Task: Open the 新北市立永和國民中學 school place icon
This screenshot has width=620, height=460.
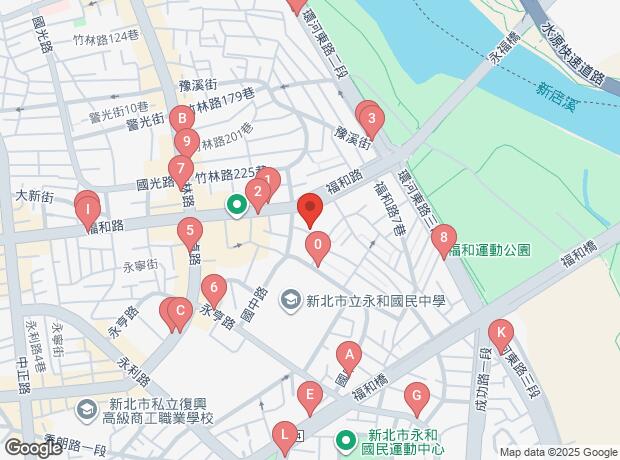Action: click(291, 301)
